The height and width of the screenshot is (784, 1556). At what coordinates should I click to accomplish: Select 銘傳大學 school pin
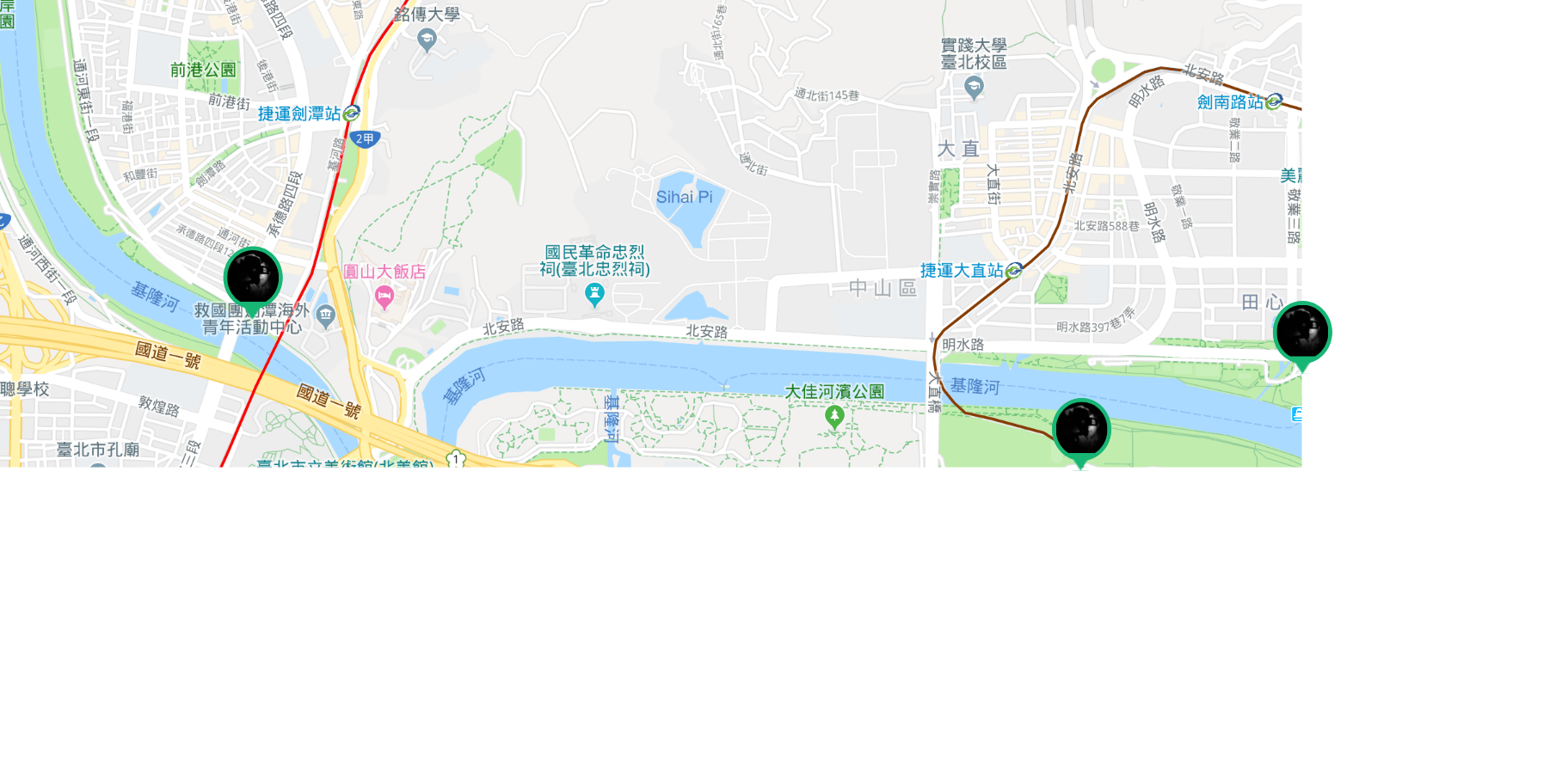[x=427, y=39]
